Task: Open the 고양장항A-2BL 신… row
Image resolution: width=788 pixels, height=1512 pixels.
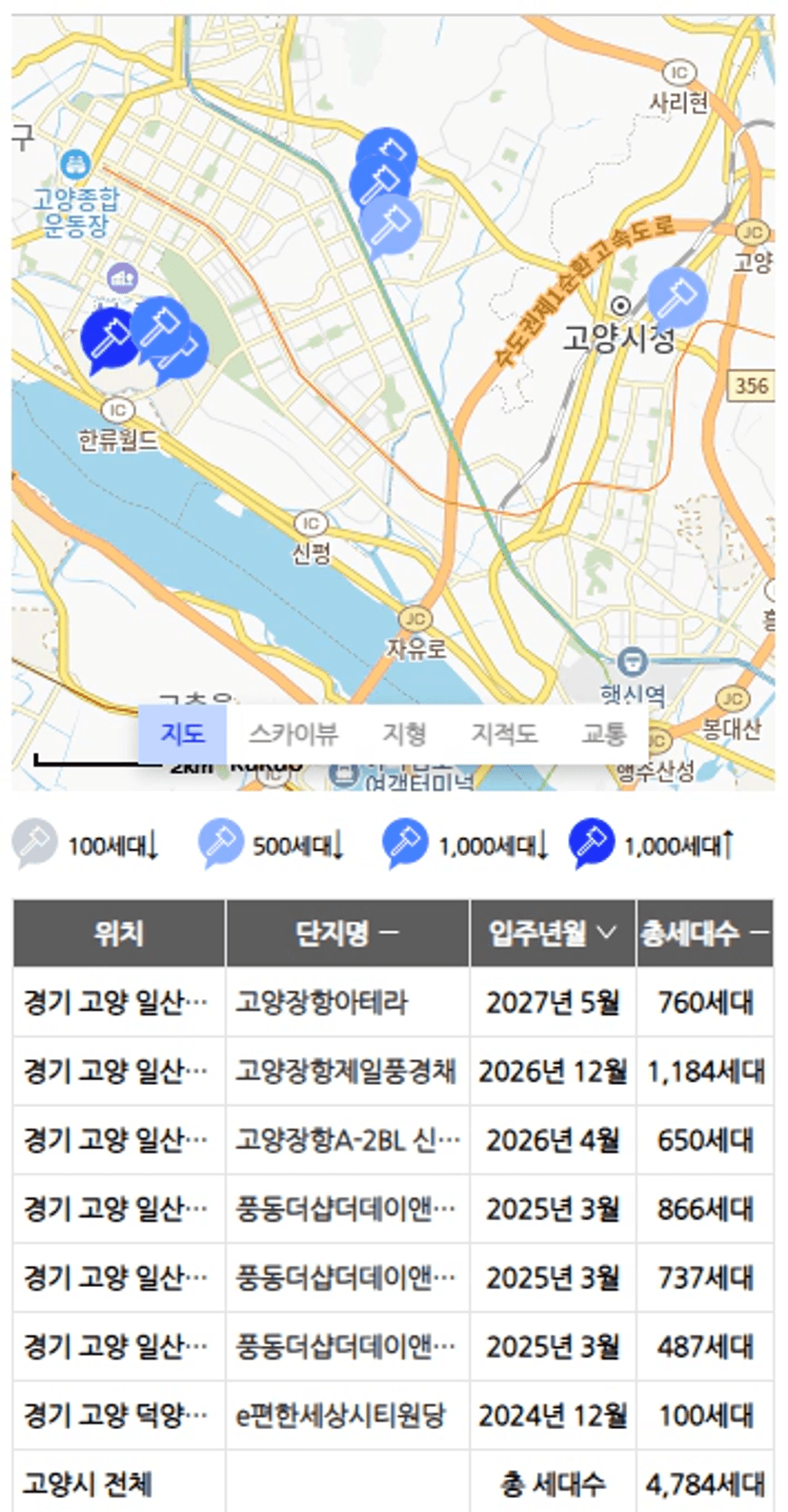Action: coord(393,1140)
